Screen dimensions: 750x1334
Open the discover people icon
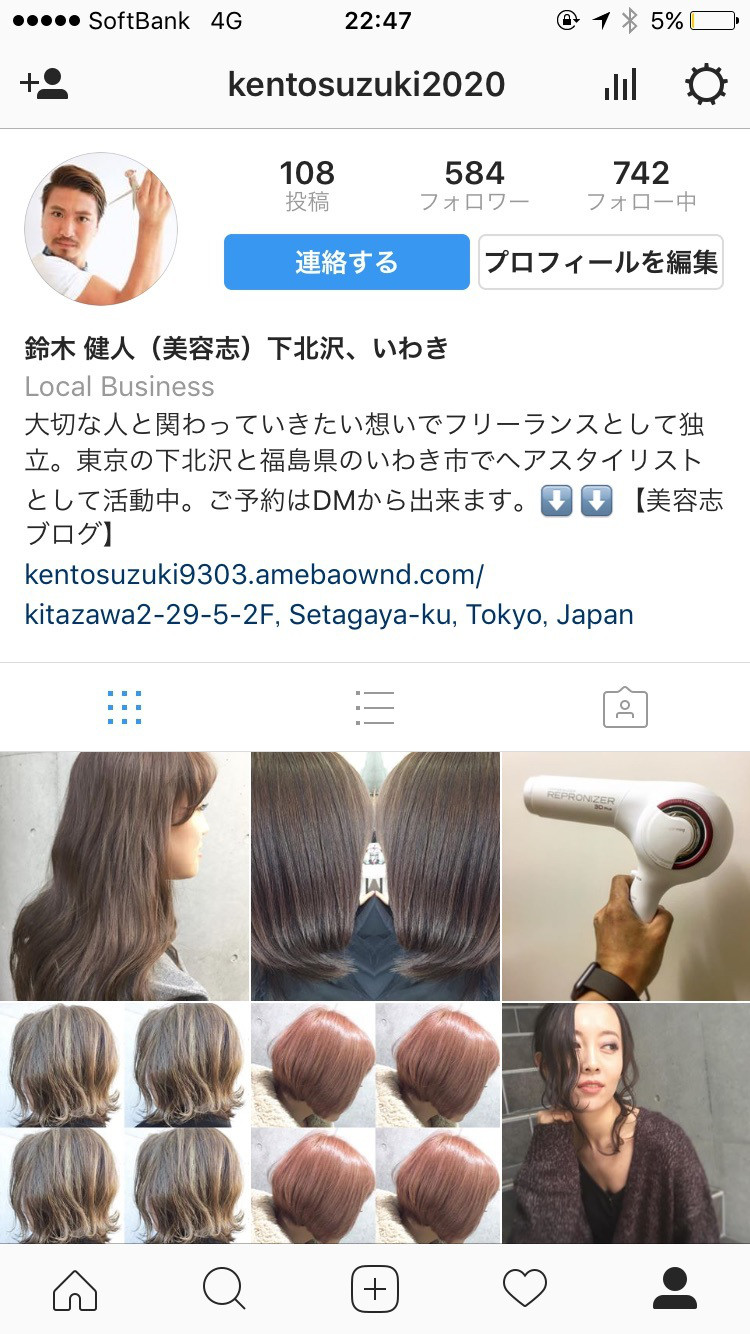(x=44, y=84)
